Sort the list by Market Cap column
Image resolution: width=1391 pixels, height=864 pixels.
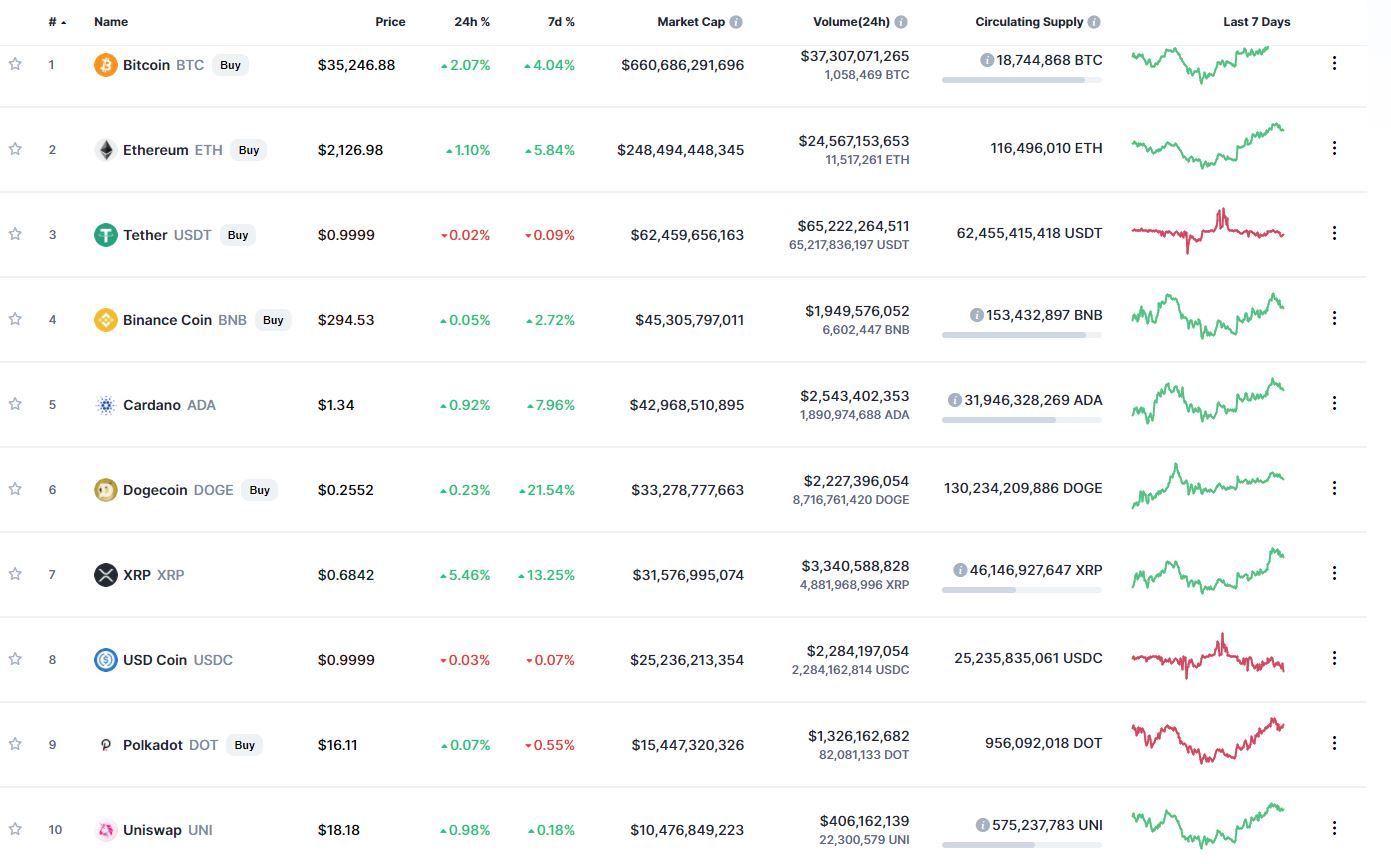[x=690, y=22]
